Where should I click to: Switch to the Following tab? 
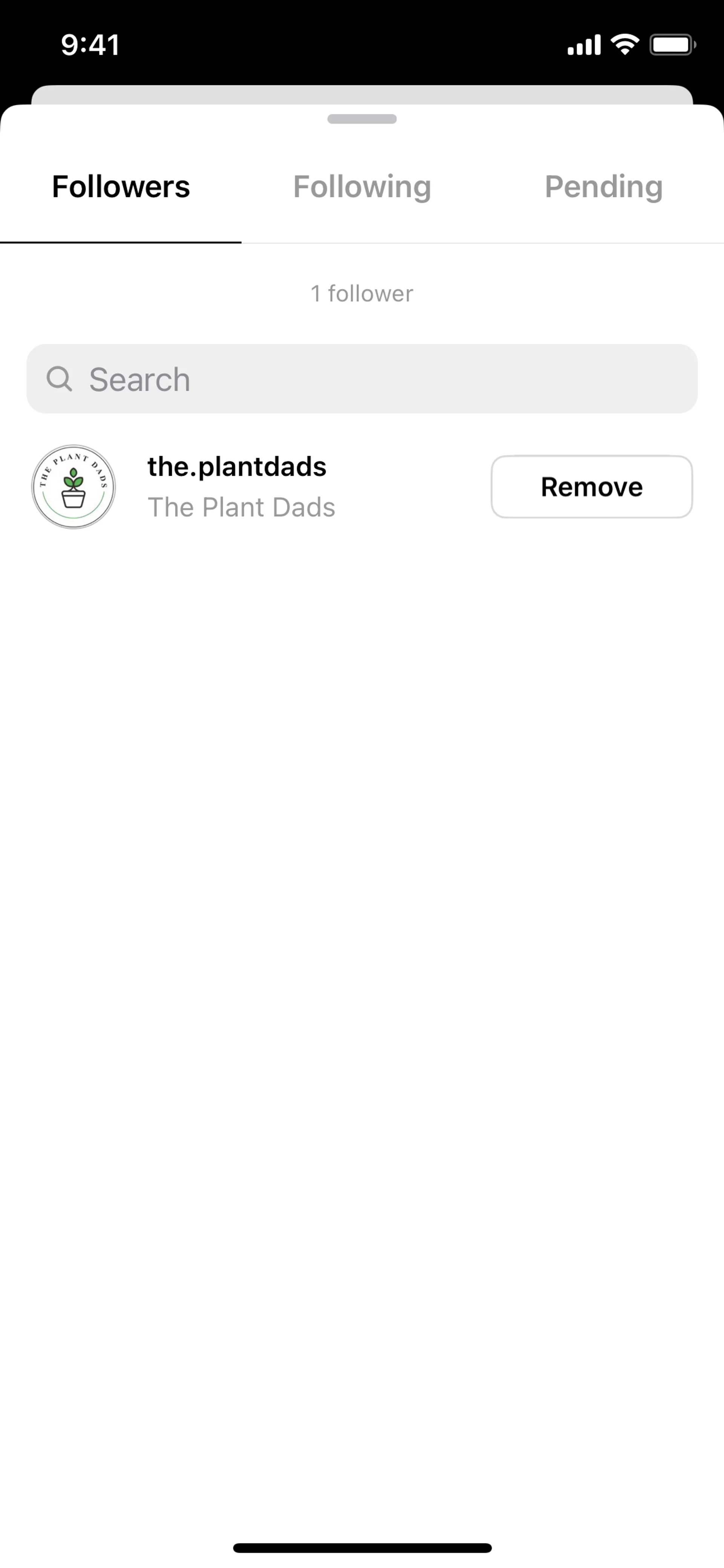tap(362, 187)
